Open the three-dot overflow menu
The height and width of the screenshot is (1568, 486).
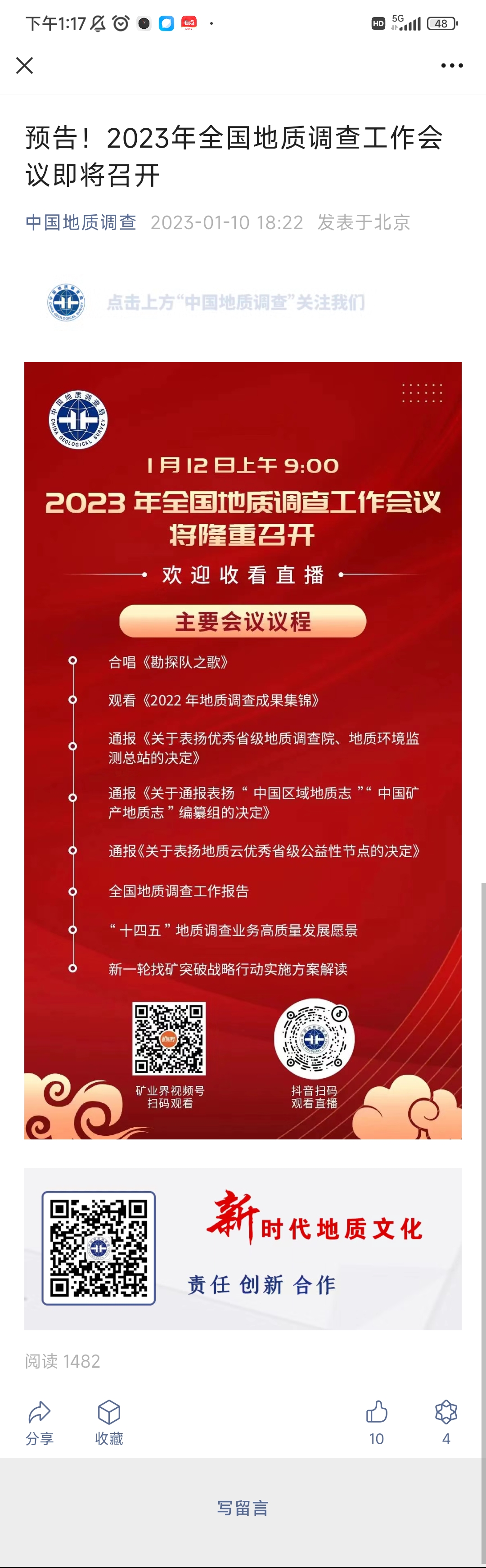tap(451, 65)
